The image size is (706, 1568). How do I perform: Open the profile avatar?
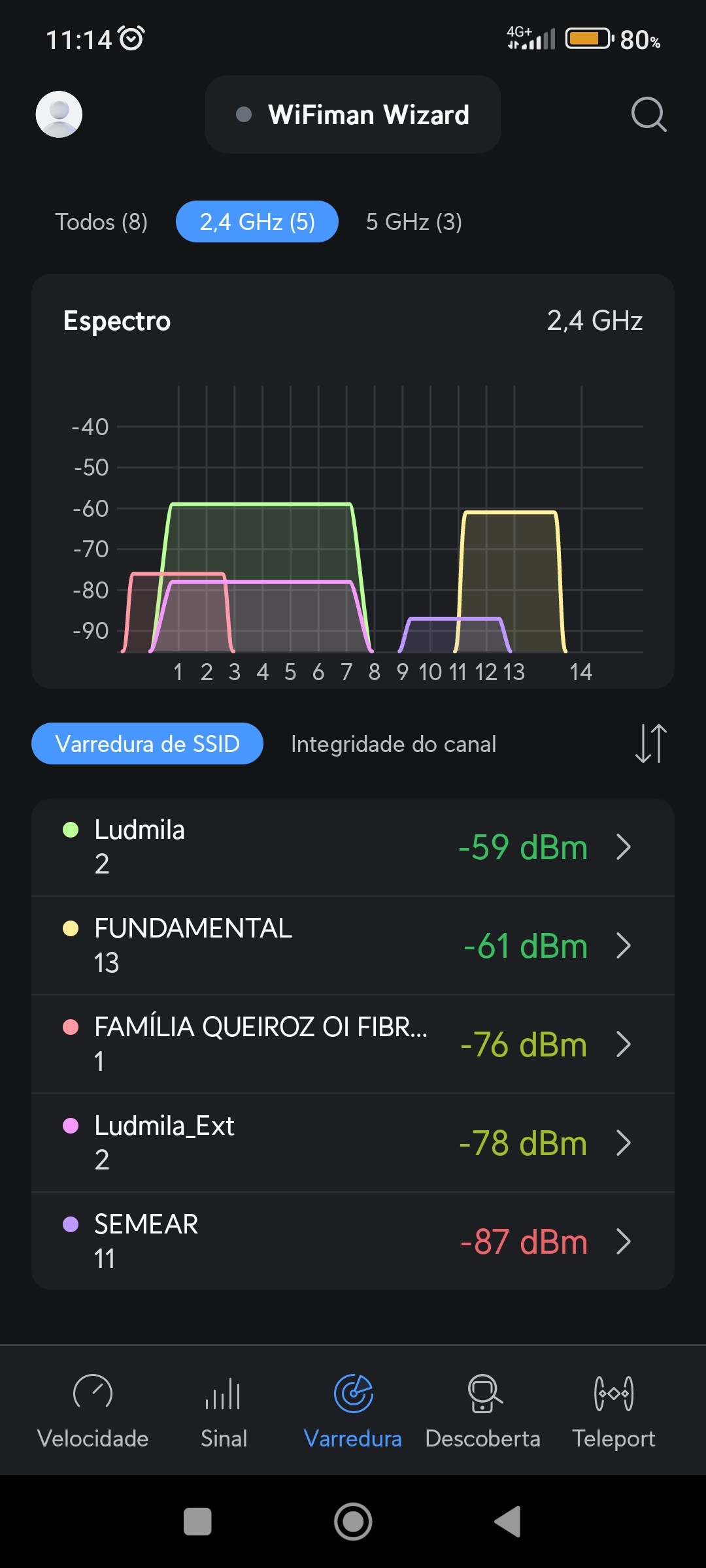pyautogui.click(x=59, y=114)
